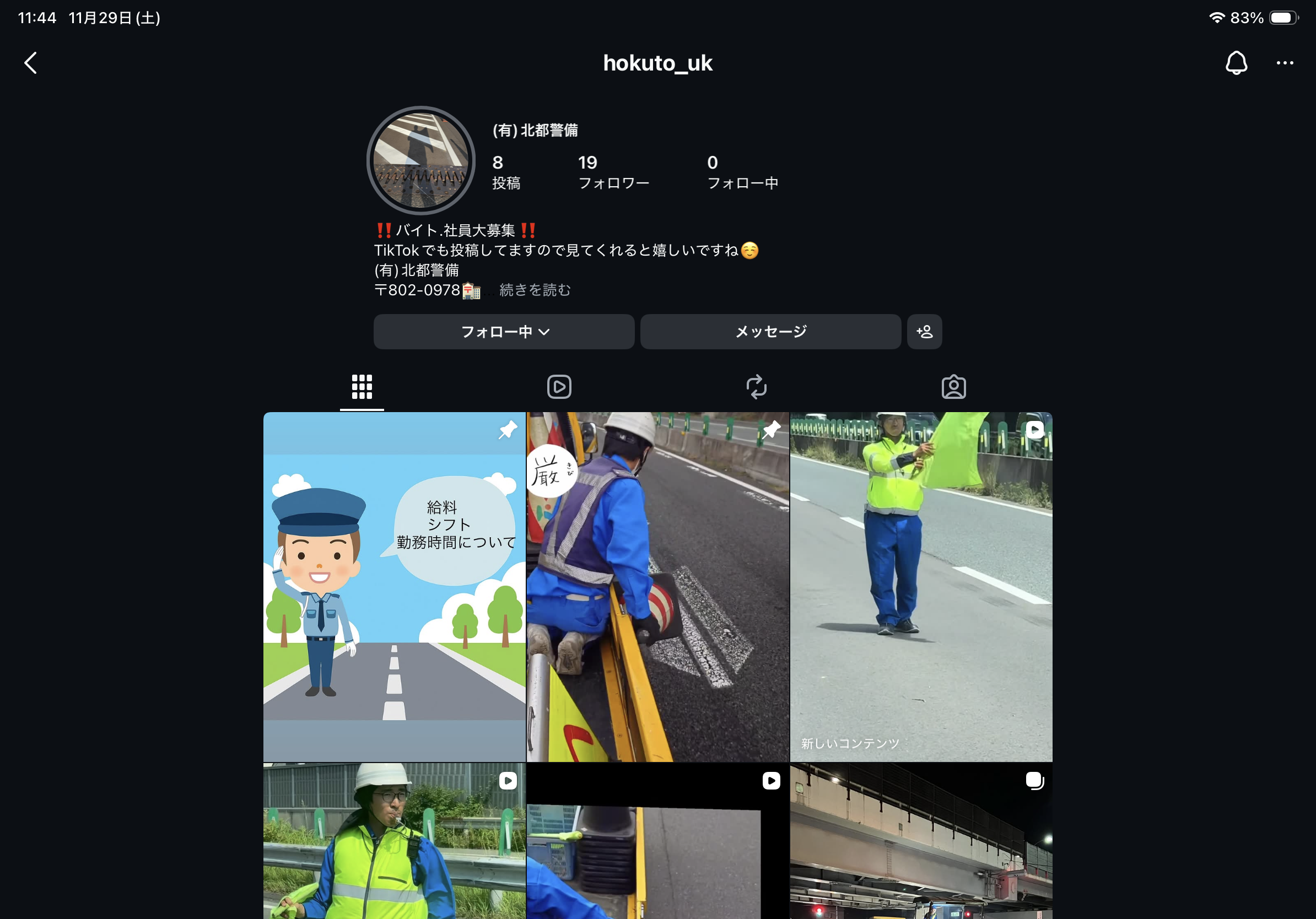Open the フォロー中 dropdown button

[x=504, y=332]
